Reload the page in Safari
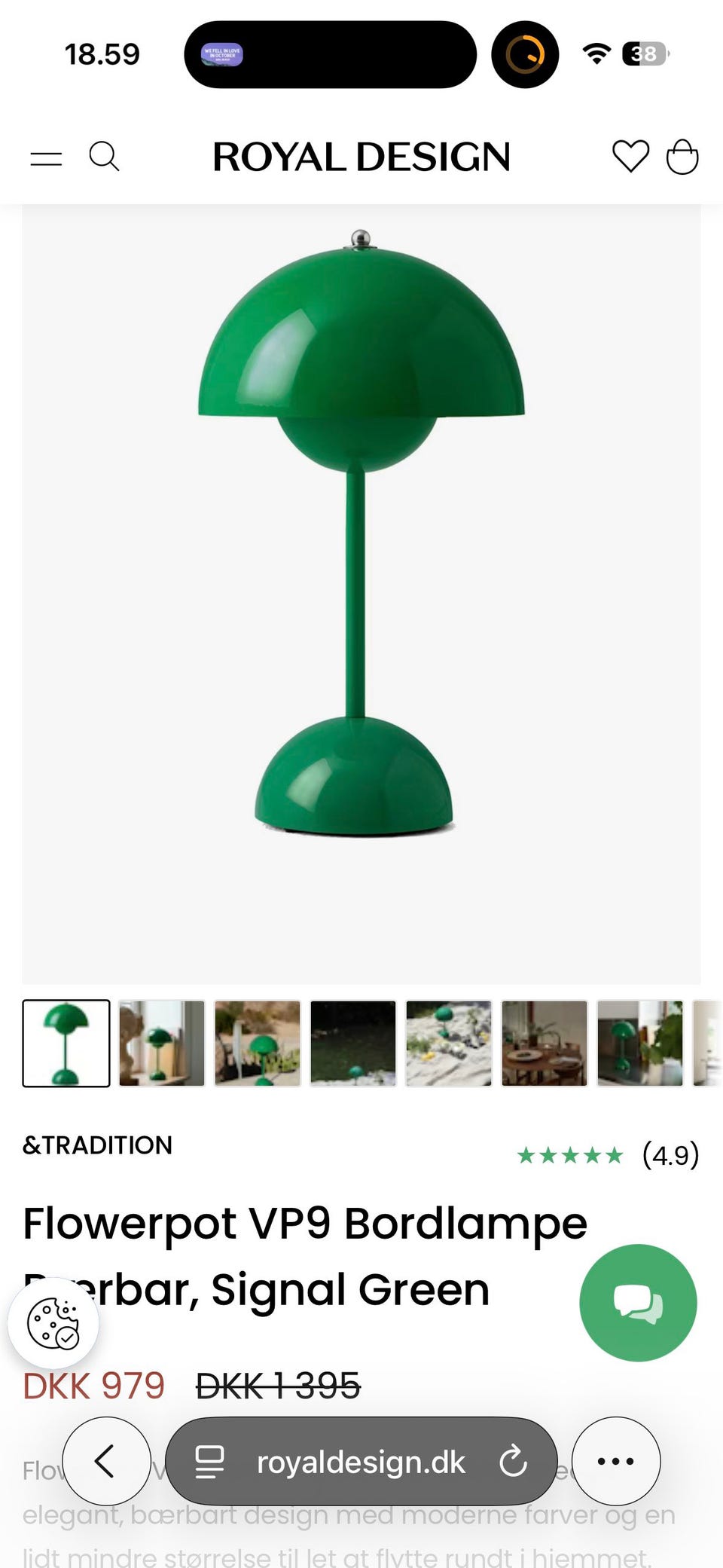Screen dimensions: 723x1568 (x=514, y=1460)
